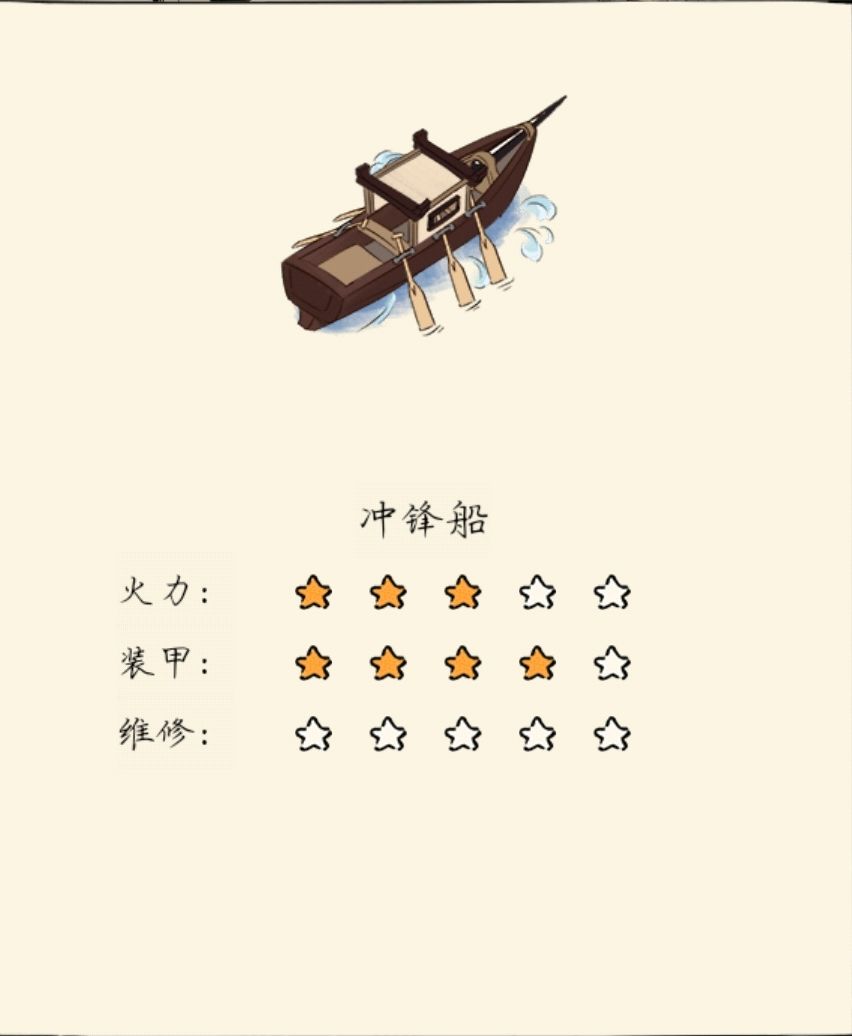Screen dimensions: 852x1036
Task: Click the first armor star
Action: point(314,663)
